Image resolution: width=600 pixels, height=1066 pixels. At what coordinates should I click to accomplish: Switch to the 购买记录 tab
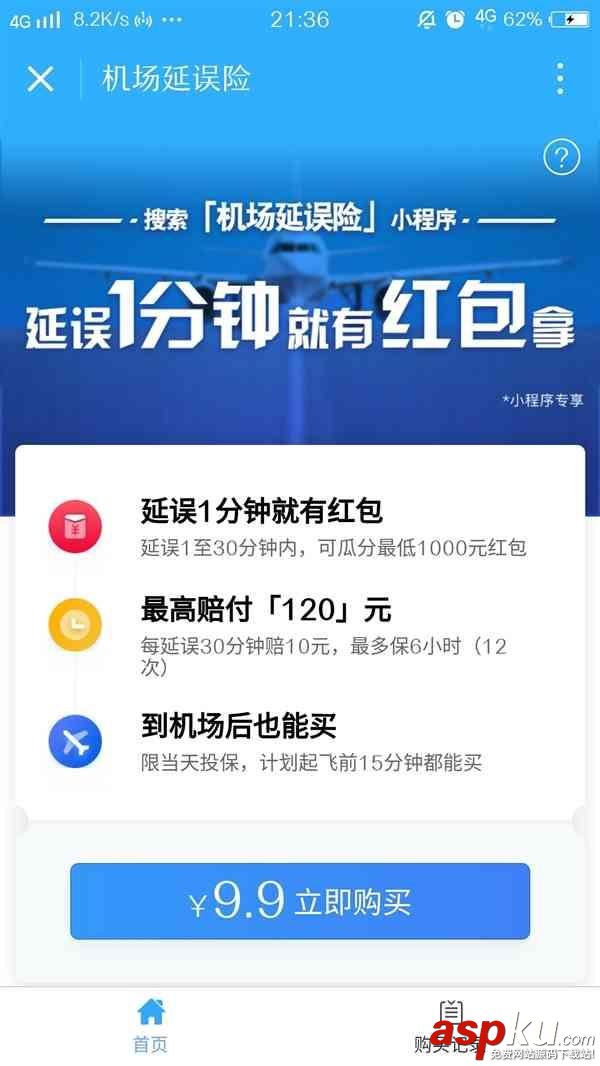pos(450,1024)
